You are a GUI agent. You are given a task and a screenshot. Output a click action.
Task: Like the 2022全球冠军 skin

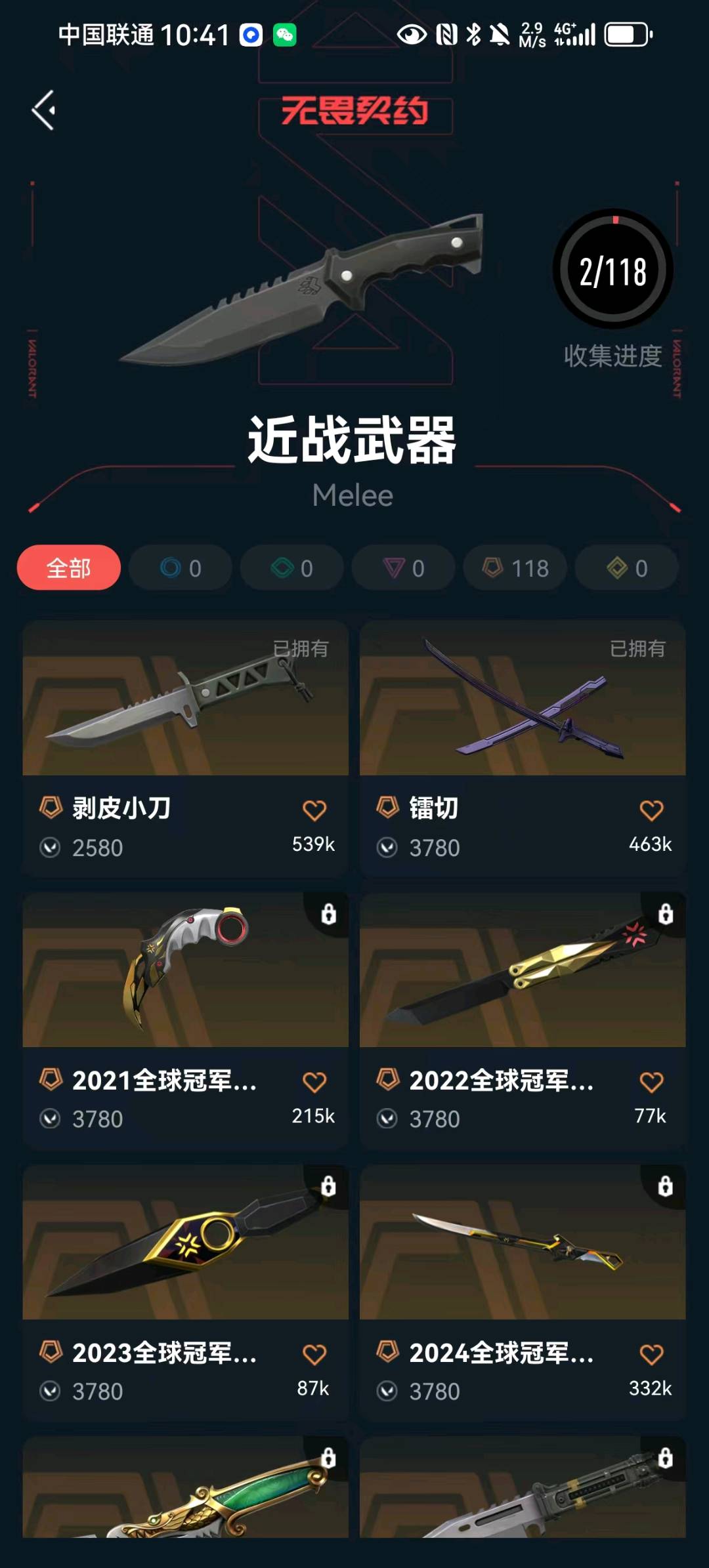pos(651,1082)
